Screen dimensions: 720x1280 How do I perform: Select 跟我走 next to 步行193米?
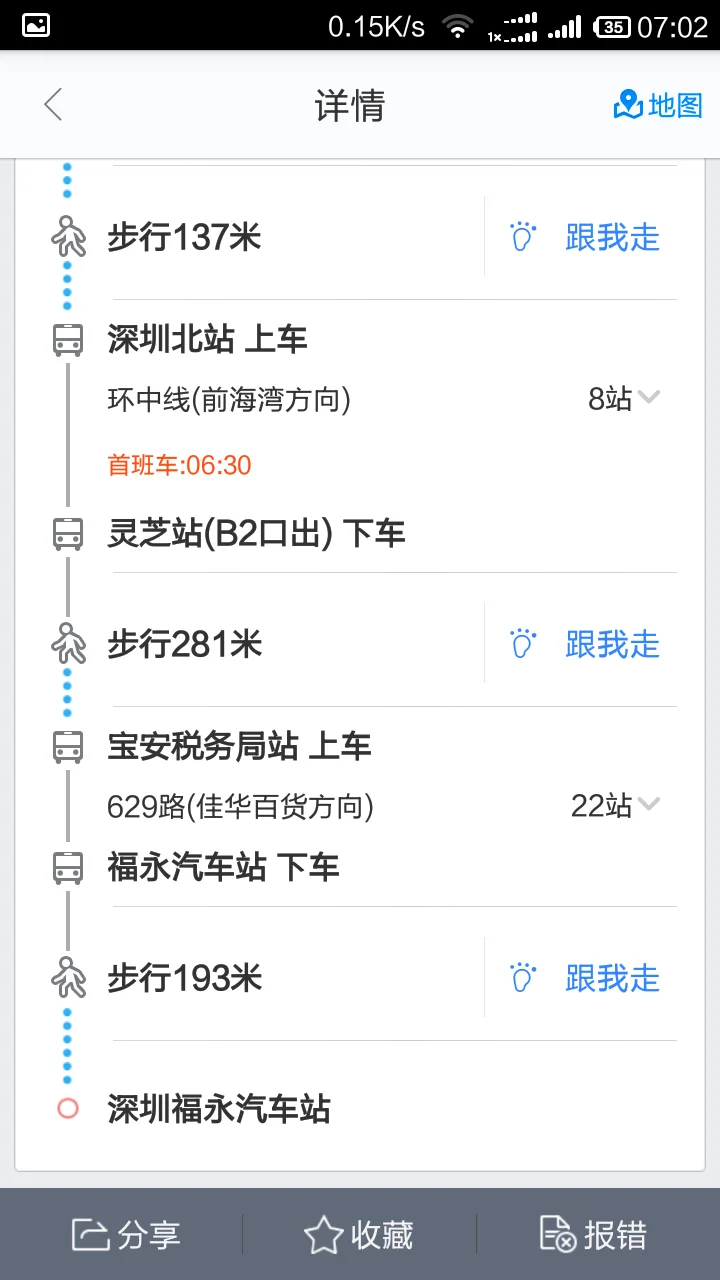(613, 978)
